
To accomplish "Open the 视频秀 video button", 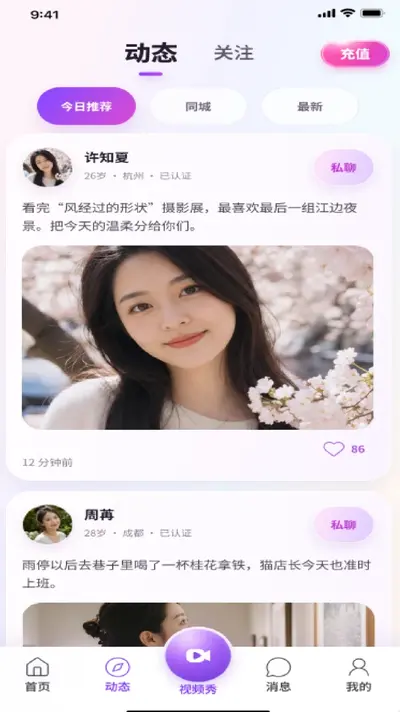I will (x=198, y=662).
